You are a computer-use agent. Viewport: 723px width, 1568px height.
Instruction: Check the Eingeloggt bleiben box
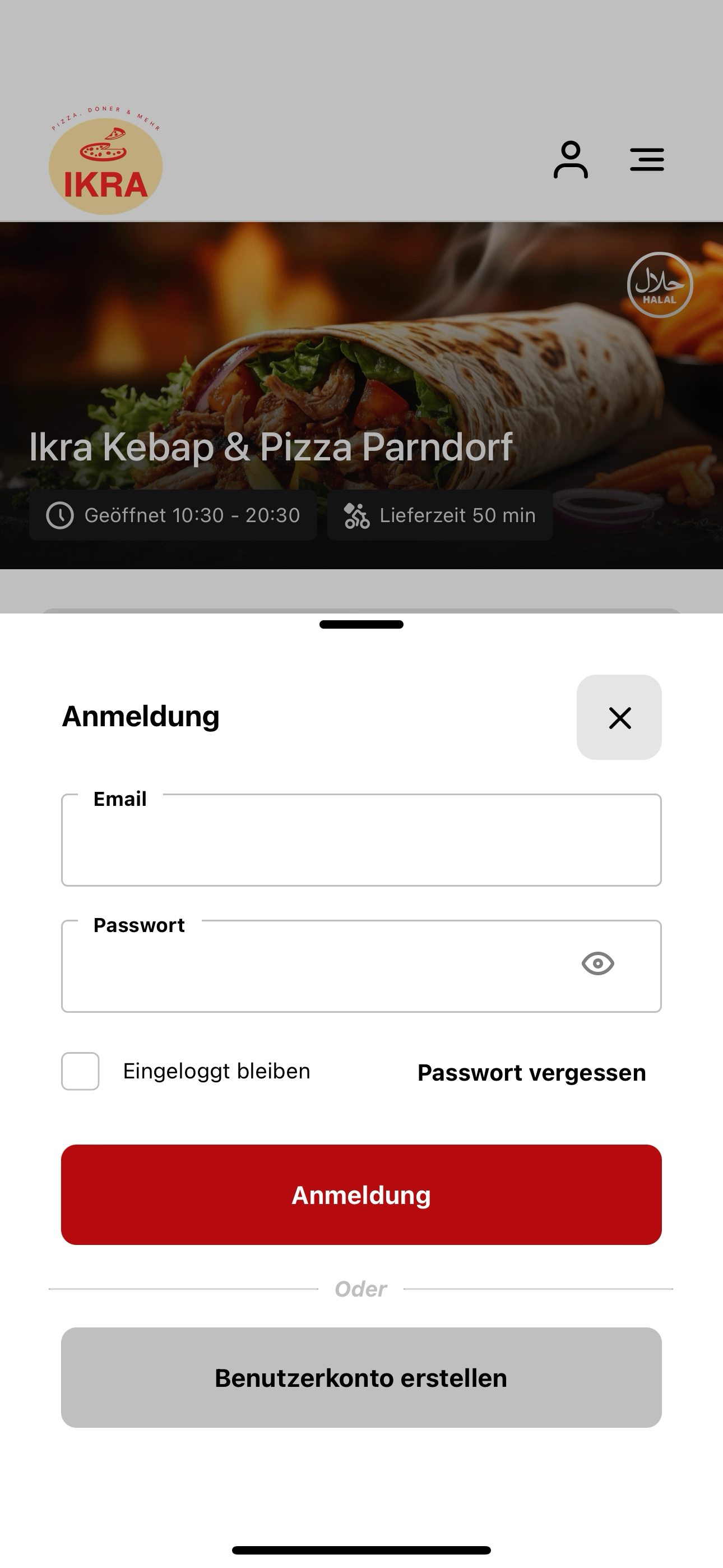[x=80, y=1071]
